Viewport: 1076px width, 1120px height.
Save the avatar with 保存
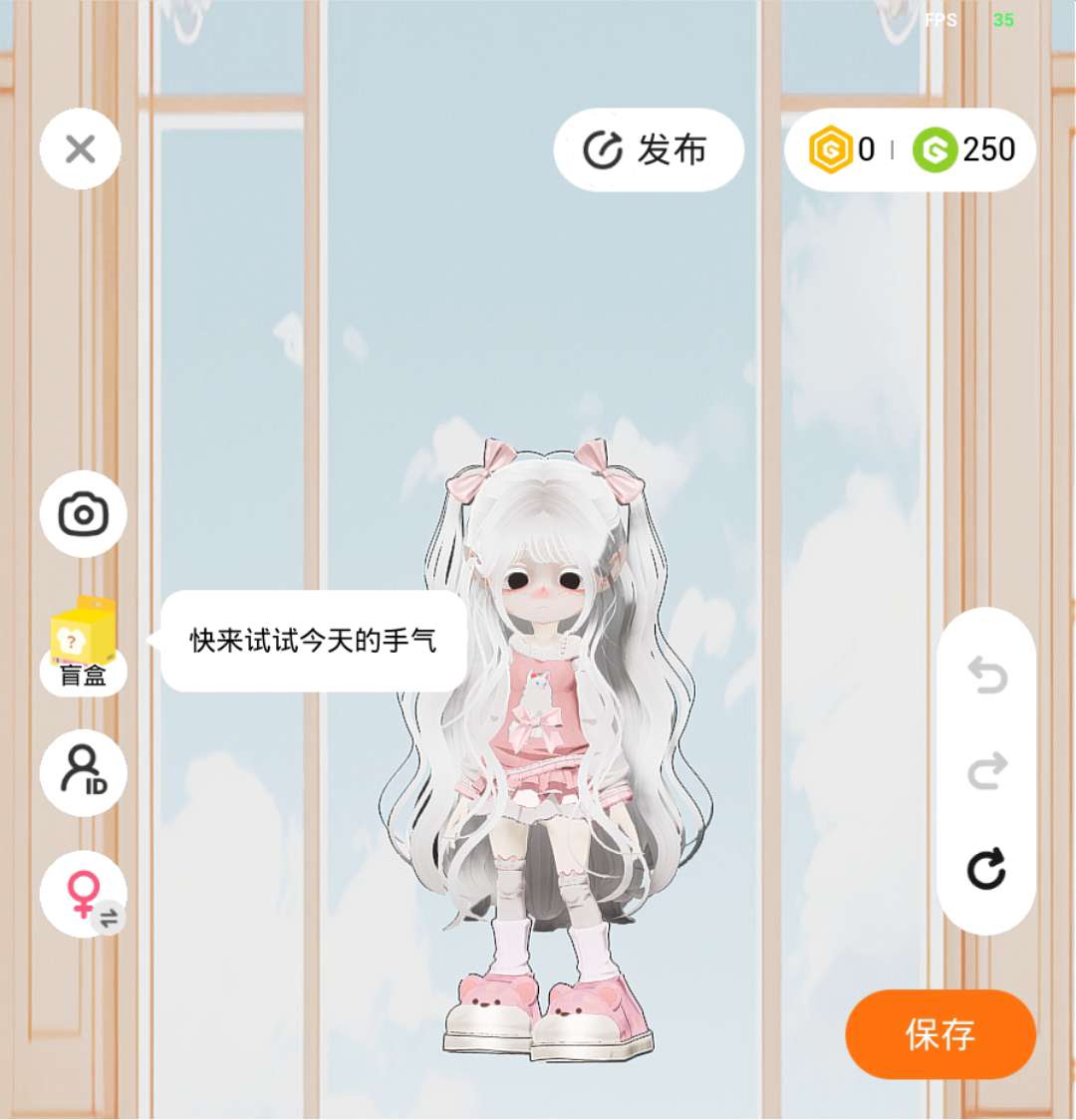[940, 1034]
